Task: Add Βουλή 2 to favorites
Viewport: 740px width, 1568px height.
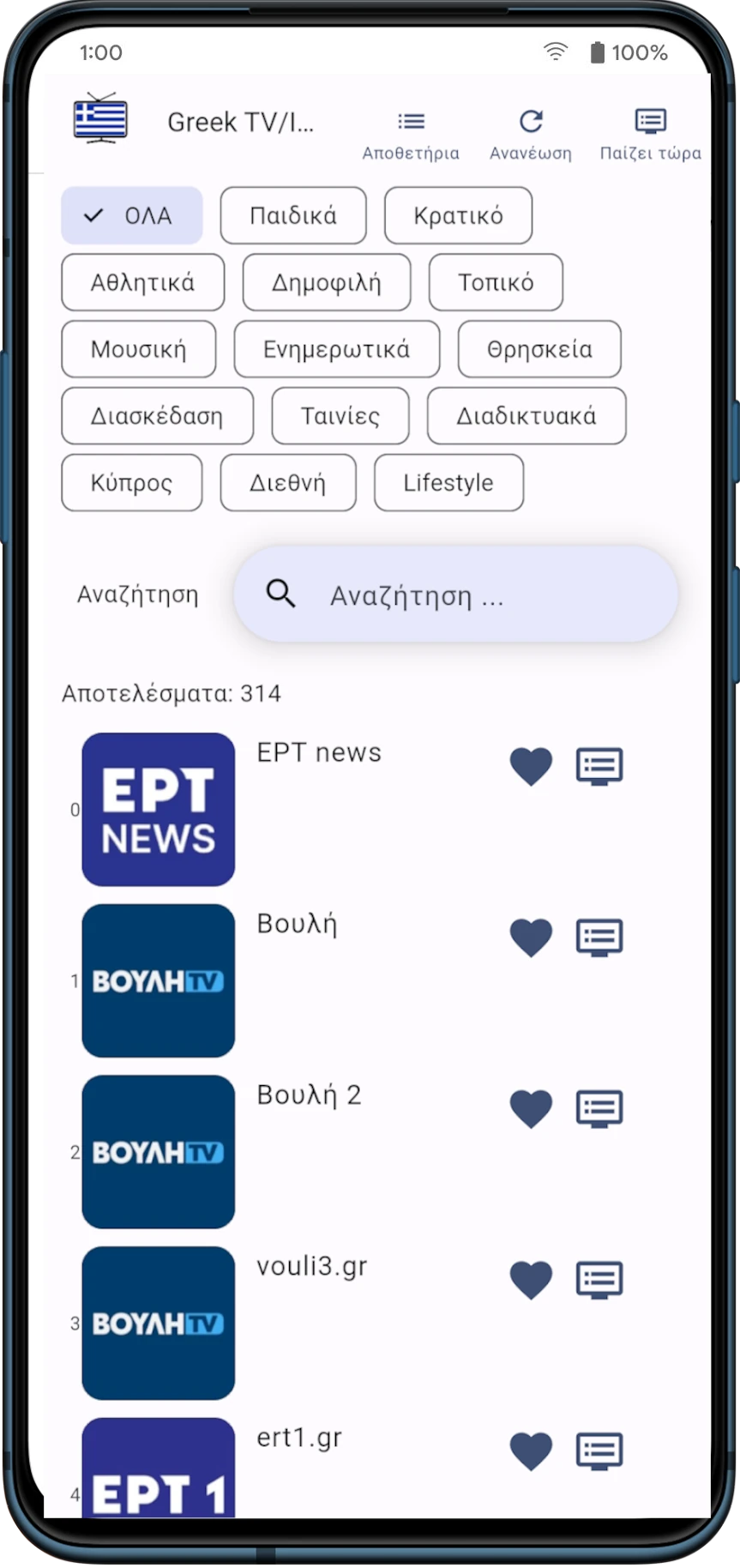Action: coord(531,1108)
